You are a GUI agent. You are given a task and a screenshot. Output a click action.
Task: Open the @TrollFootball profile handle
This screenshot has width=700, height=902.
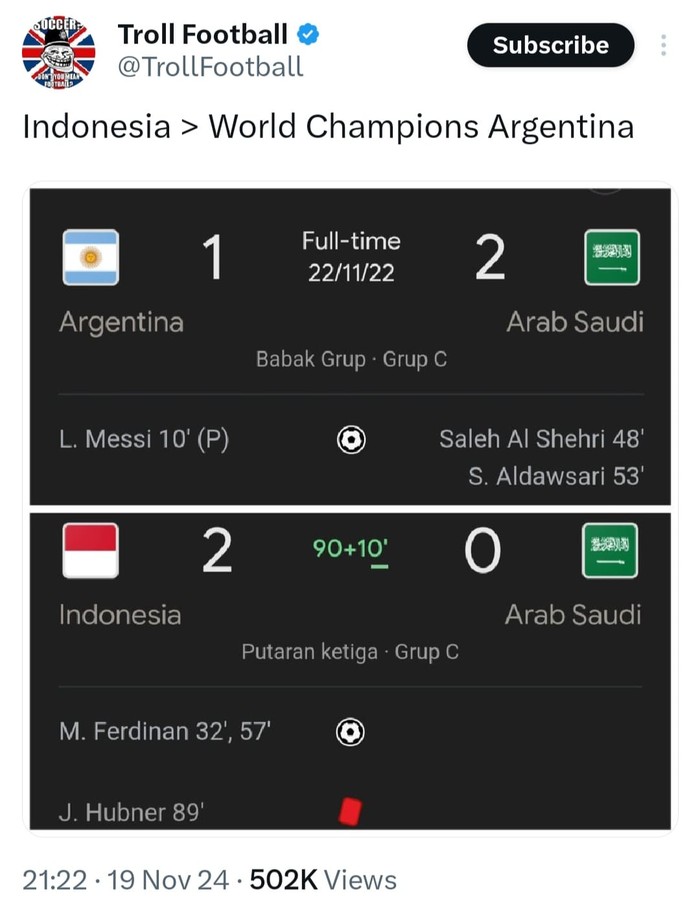pos(210,67)
